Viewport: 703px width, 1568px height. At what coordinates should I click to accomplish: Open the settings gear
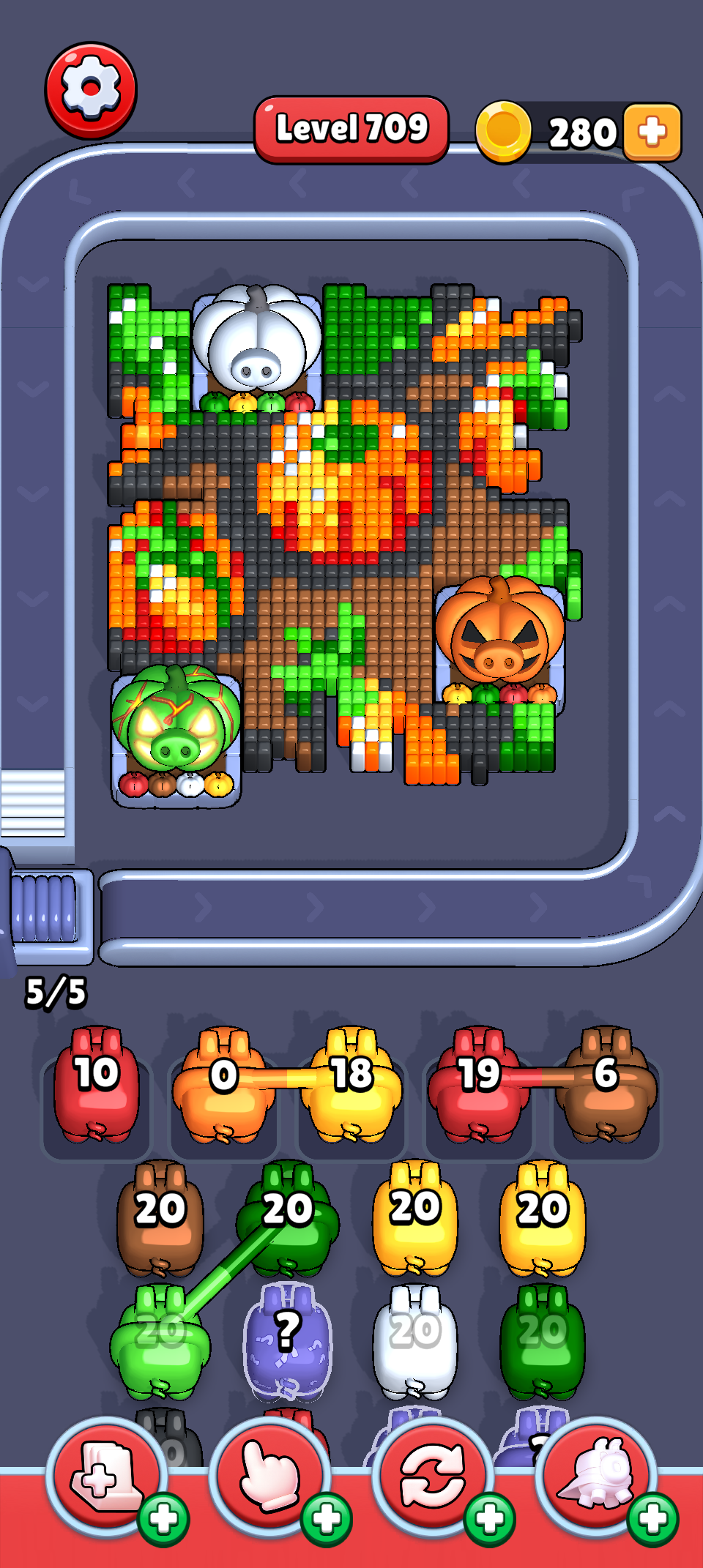(91, 89)
